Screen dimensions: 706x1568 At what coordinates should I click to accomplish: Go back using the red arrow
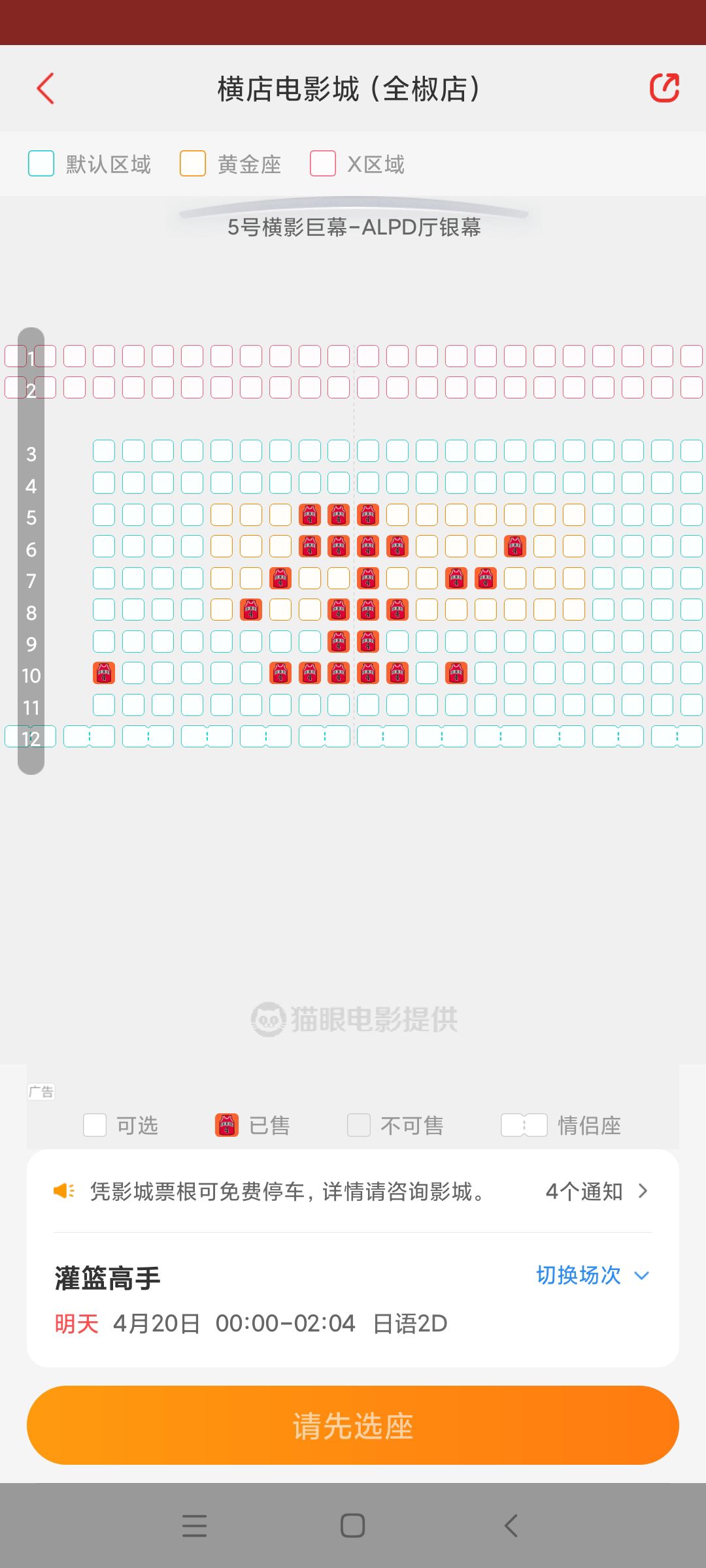click(x=45, y=89)
